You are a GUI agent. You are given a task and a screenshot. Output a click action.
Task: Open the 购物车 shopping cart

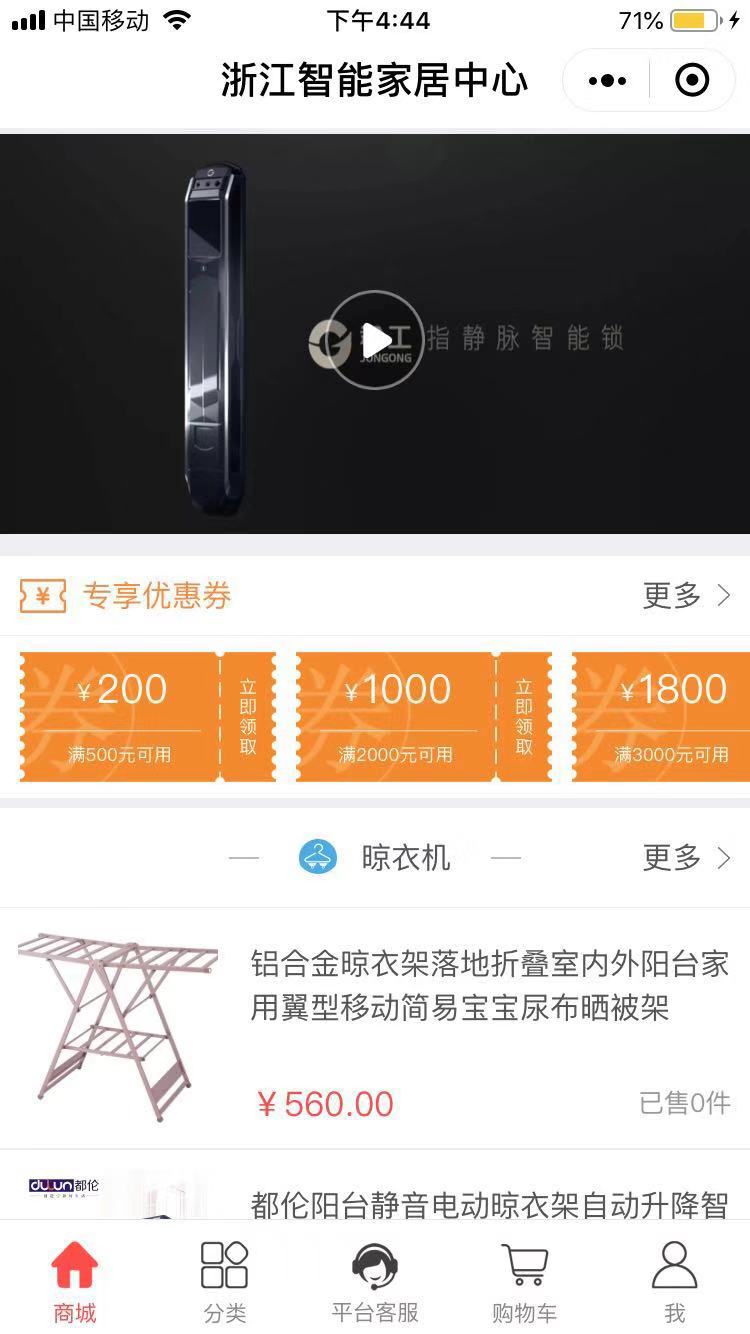[x=524, y=1282]
